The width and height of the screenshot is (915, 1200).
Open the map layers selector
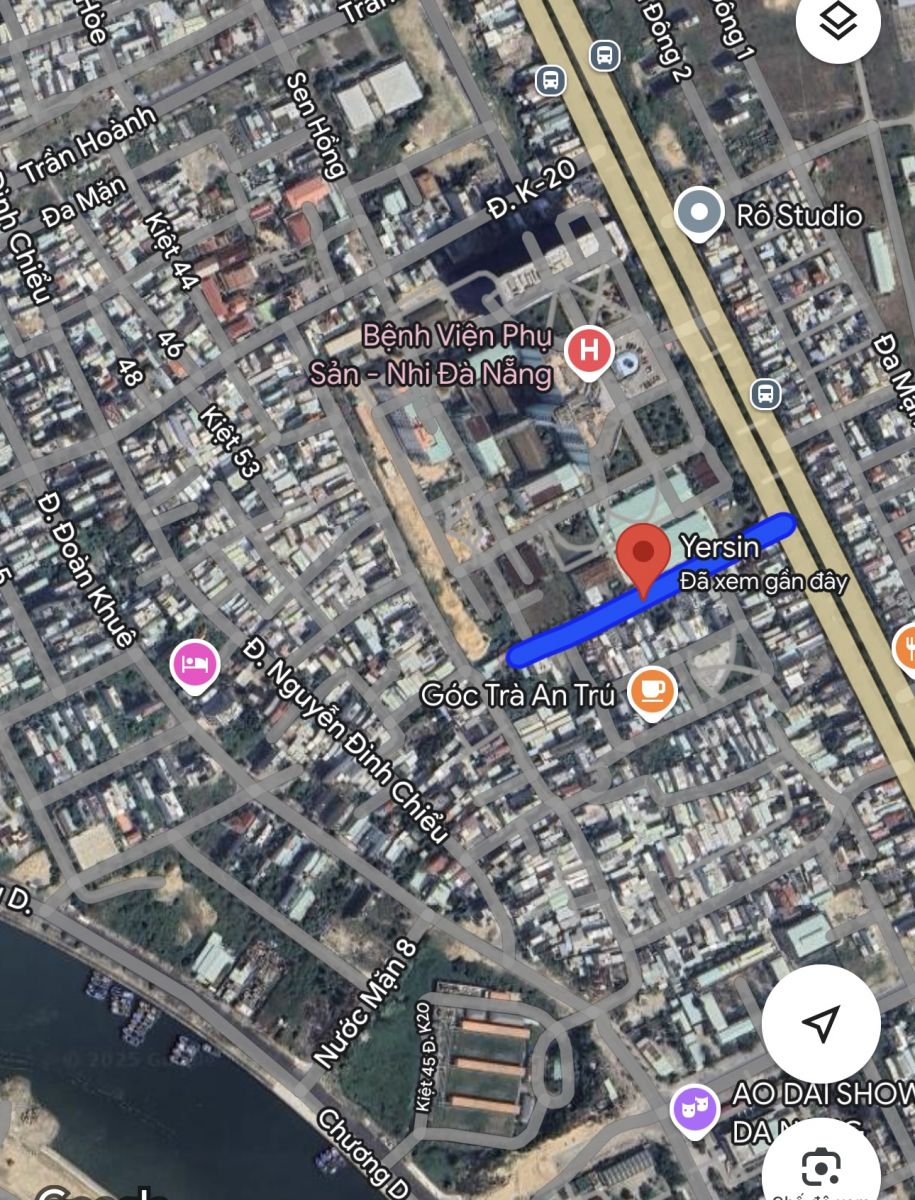click(838, 22)
